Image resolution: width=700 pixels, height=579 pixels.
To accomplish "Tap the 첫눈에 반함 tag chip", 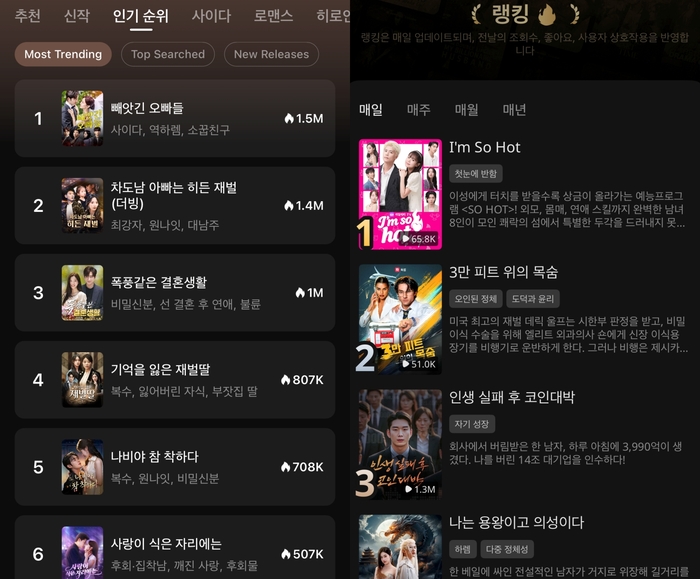I will pos(475,174).
